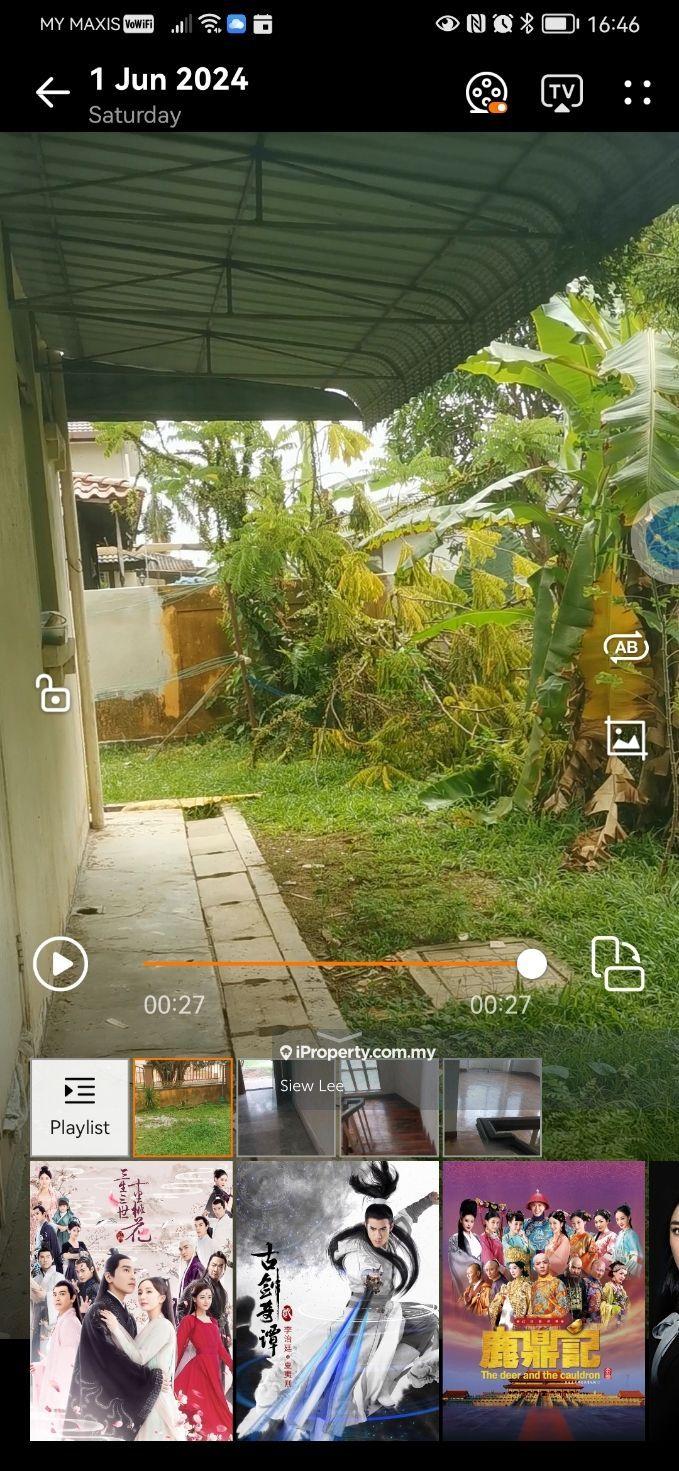Capture a screenshot of the video
This screenshot has height=1471, width=679.
(626, 737)
